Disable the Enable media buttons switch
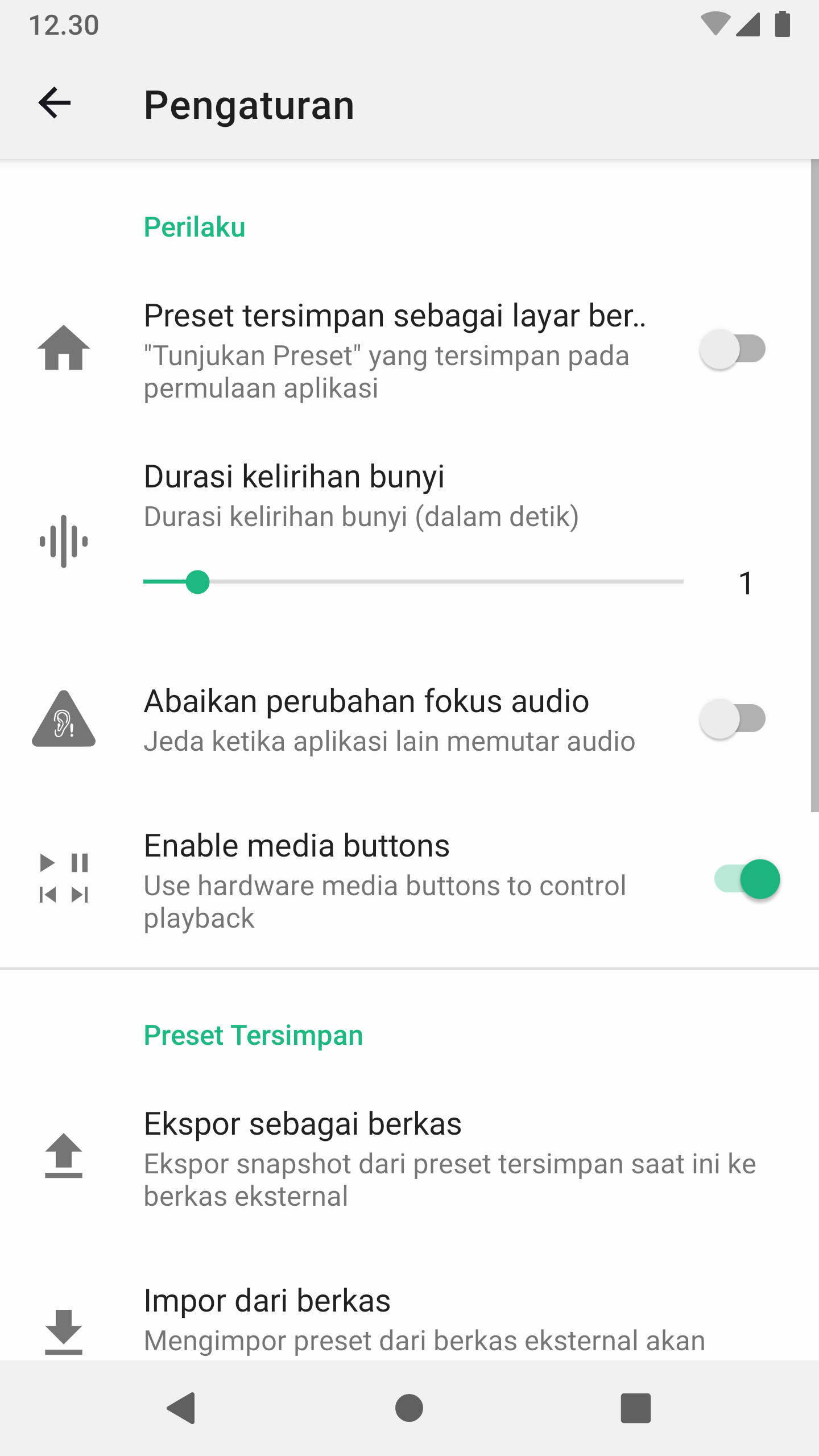 coord(747,879)
